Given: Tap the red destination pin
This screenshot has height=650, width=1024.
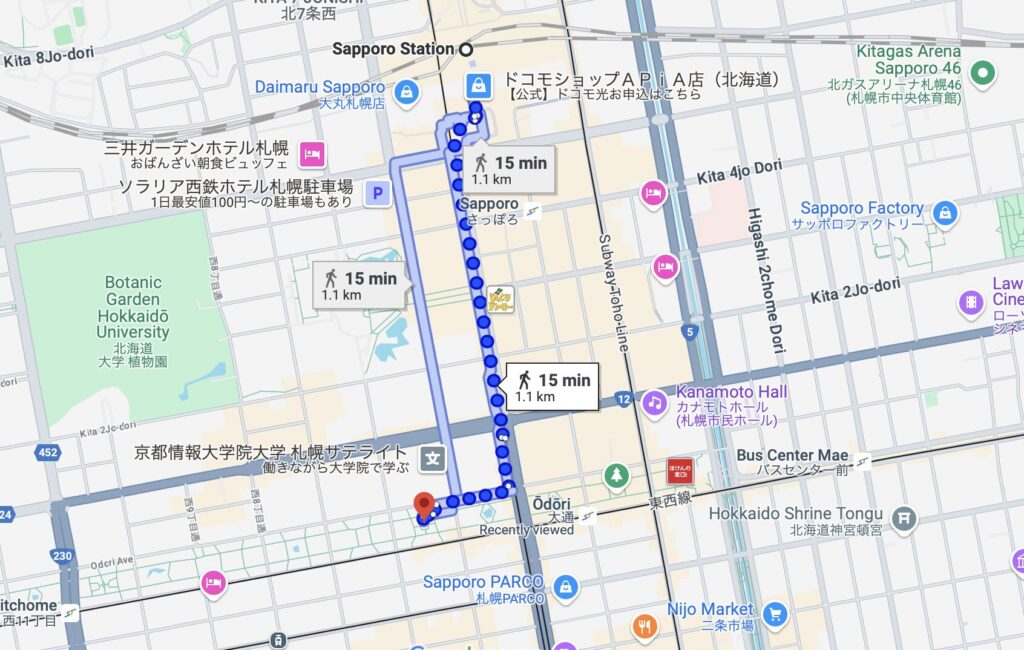Looking at the screenshot, I should tap(423, 506).
